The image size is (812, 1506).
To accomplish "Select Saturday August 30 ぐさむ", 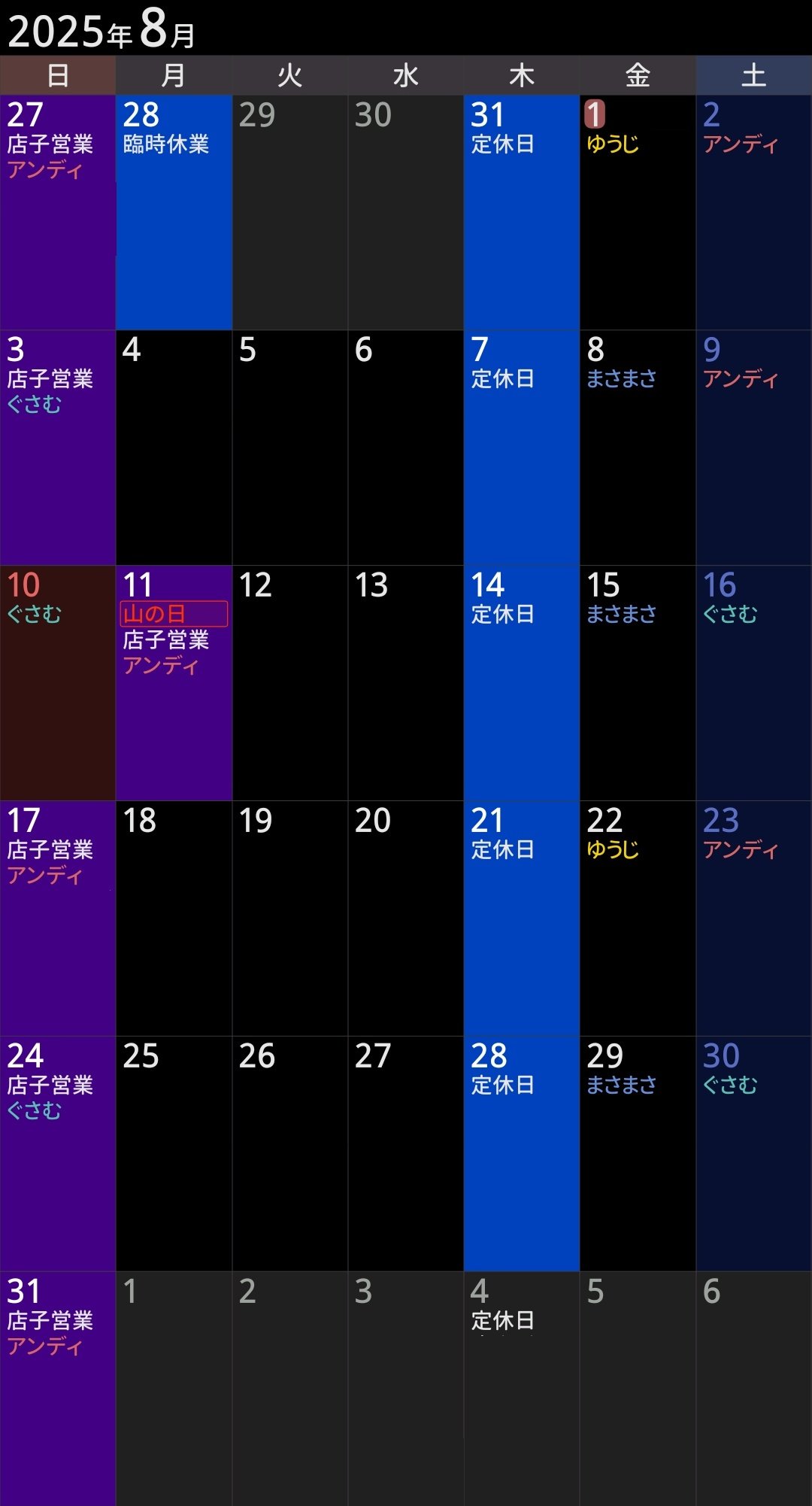I will 753,1153.
